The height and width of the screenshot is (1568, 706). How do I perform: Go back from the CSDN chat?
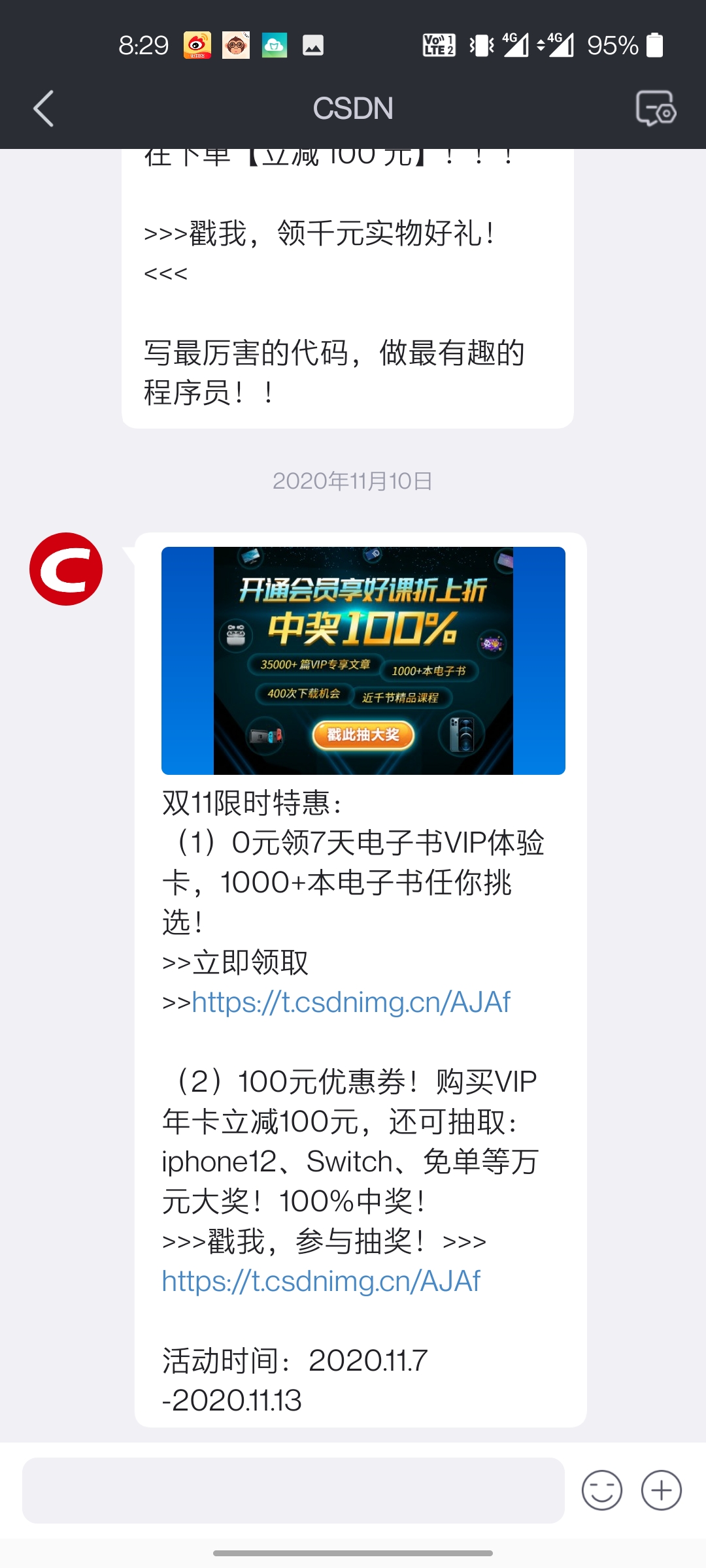tap(43, 108)
